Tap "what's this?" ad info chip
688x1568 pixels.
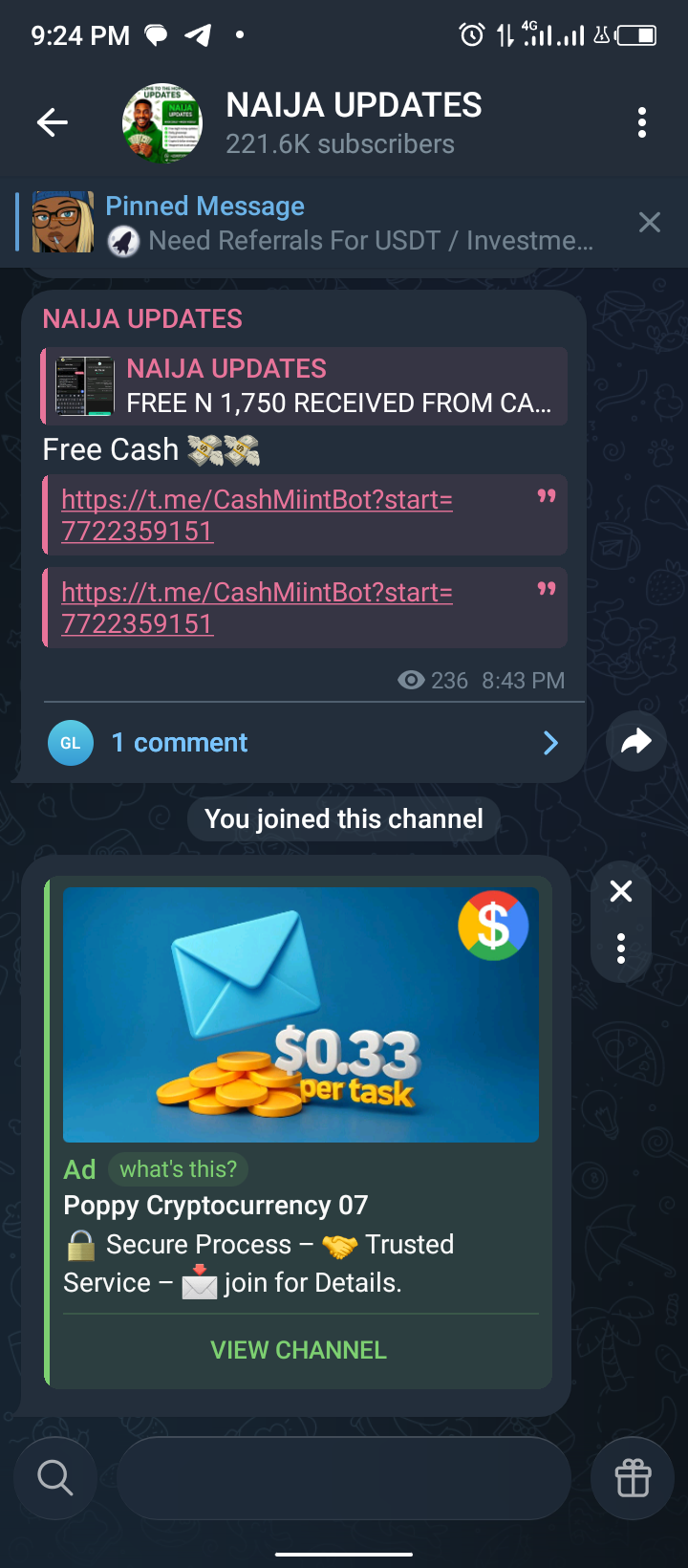[178, 1169]
